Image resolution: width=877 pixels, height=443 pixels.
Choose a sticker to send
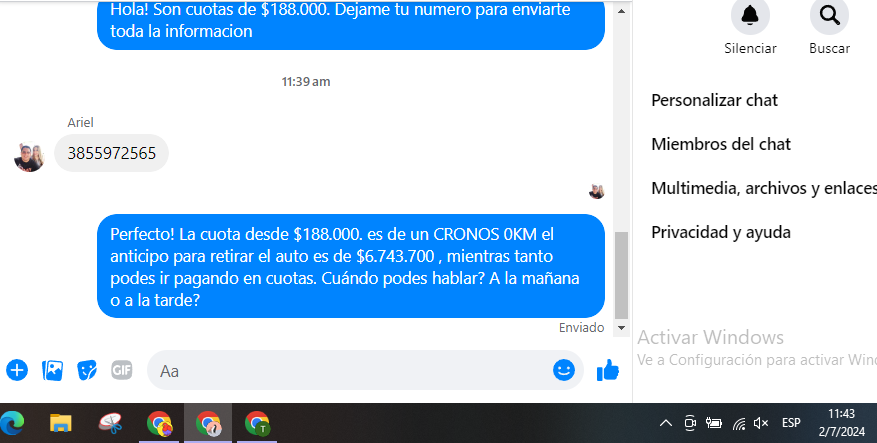(87, 370)
